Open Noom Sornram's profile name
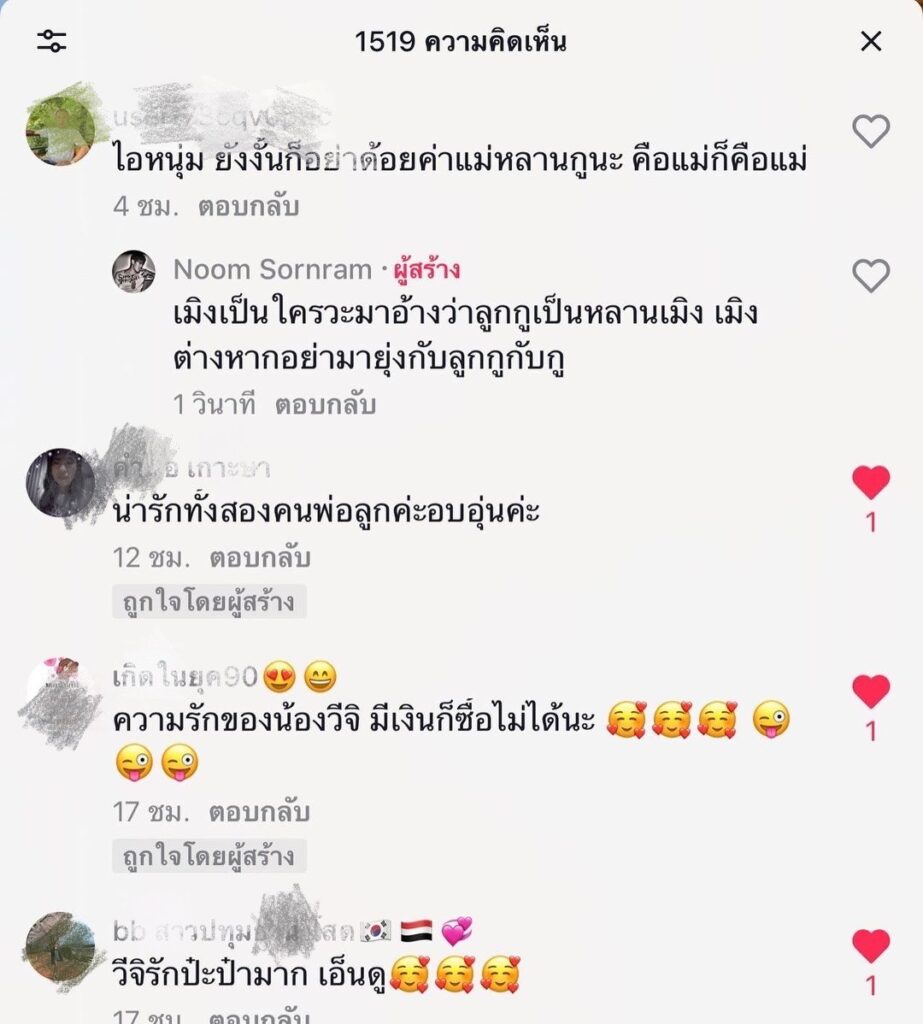 (x=272, y=269)
